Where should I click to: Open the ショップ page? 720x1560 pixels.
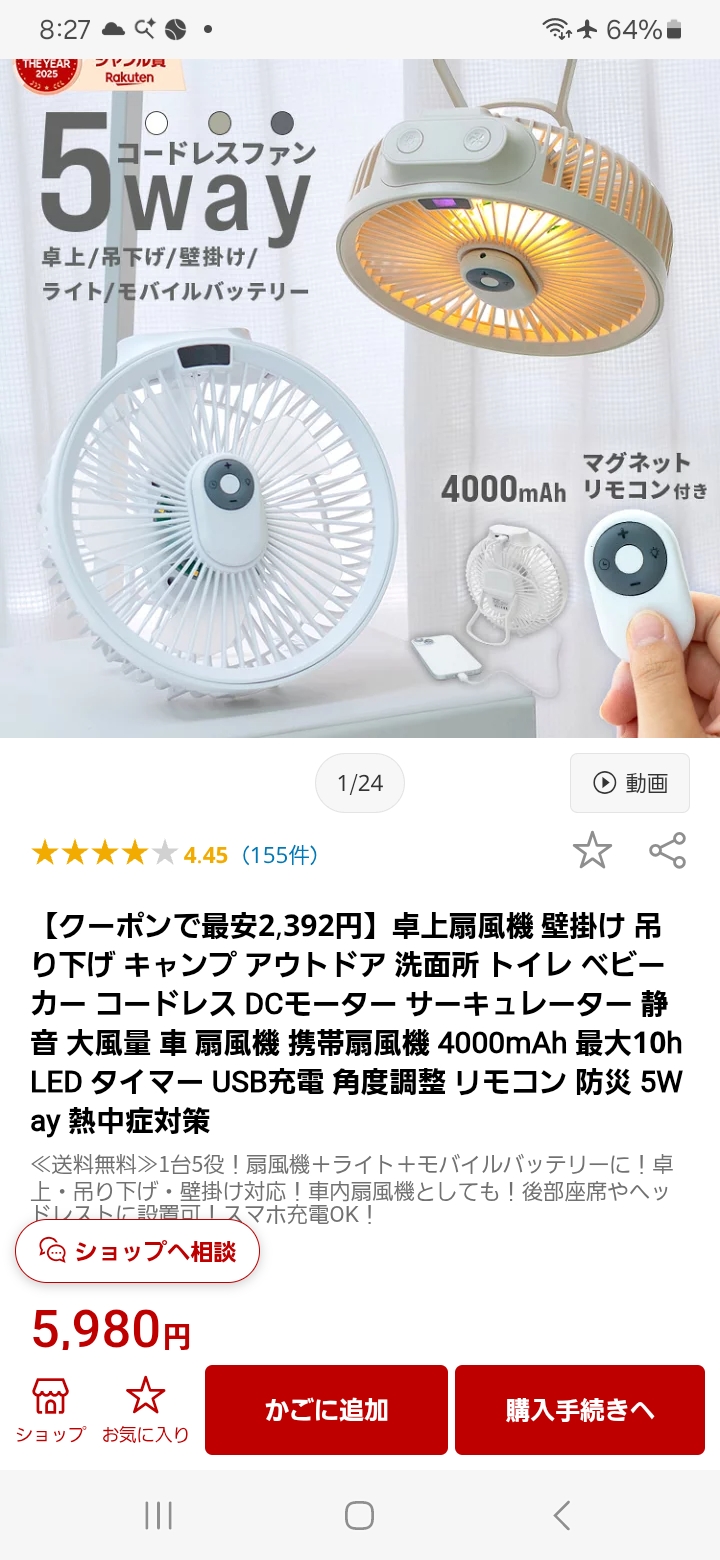[50, 1410]
